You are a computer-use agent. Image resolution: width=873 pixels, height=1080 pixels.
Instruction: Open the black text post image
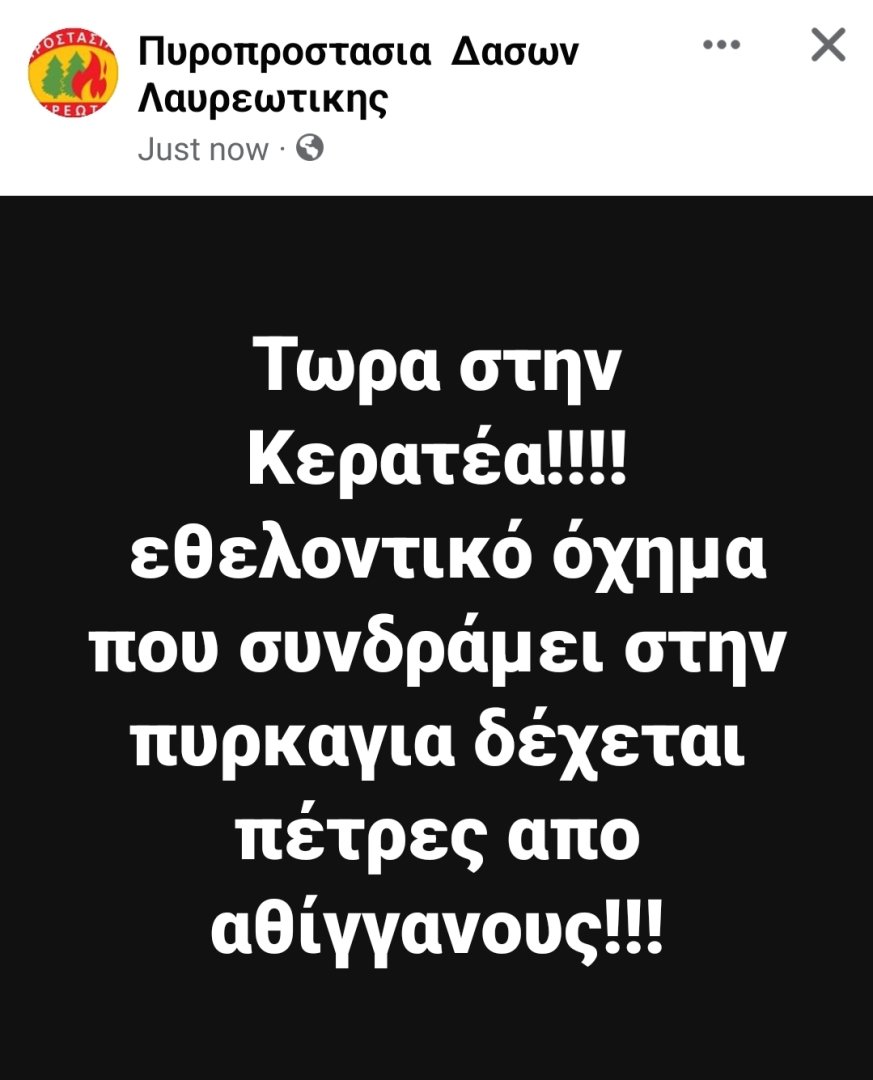[436, 637]
